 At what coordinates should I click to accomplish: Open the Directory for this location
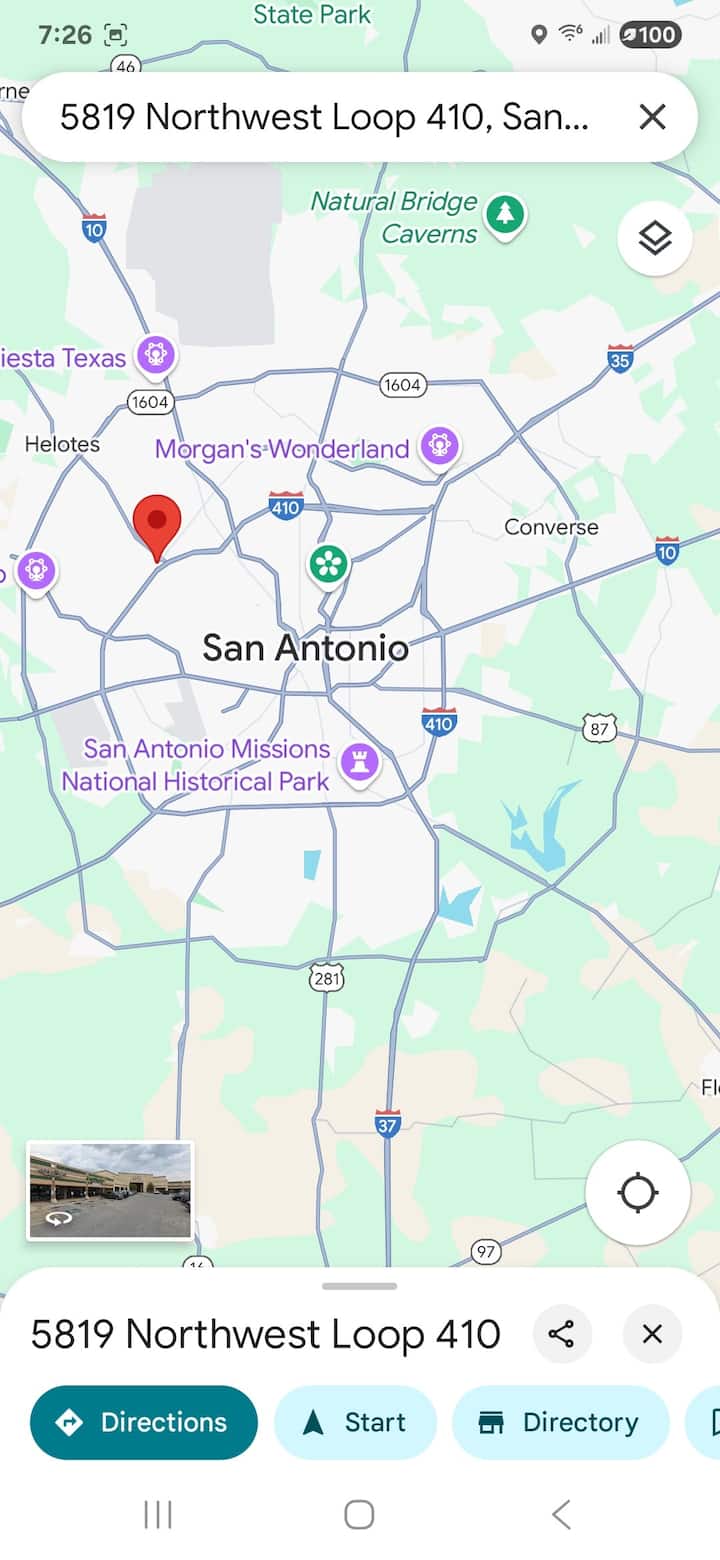tap(560, 1422)
